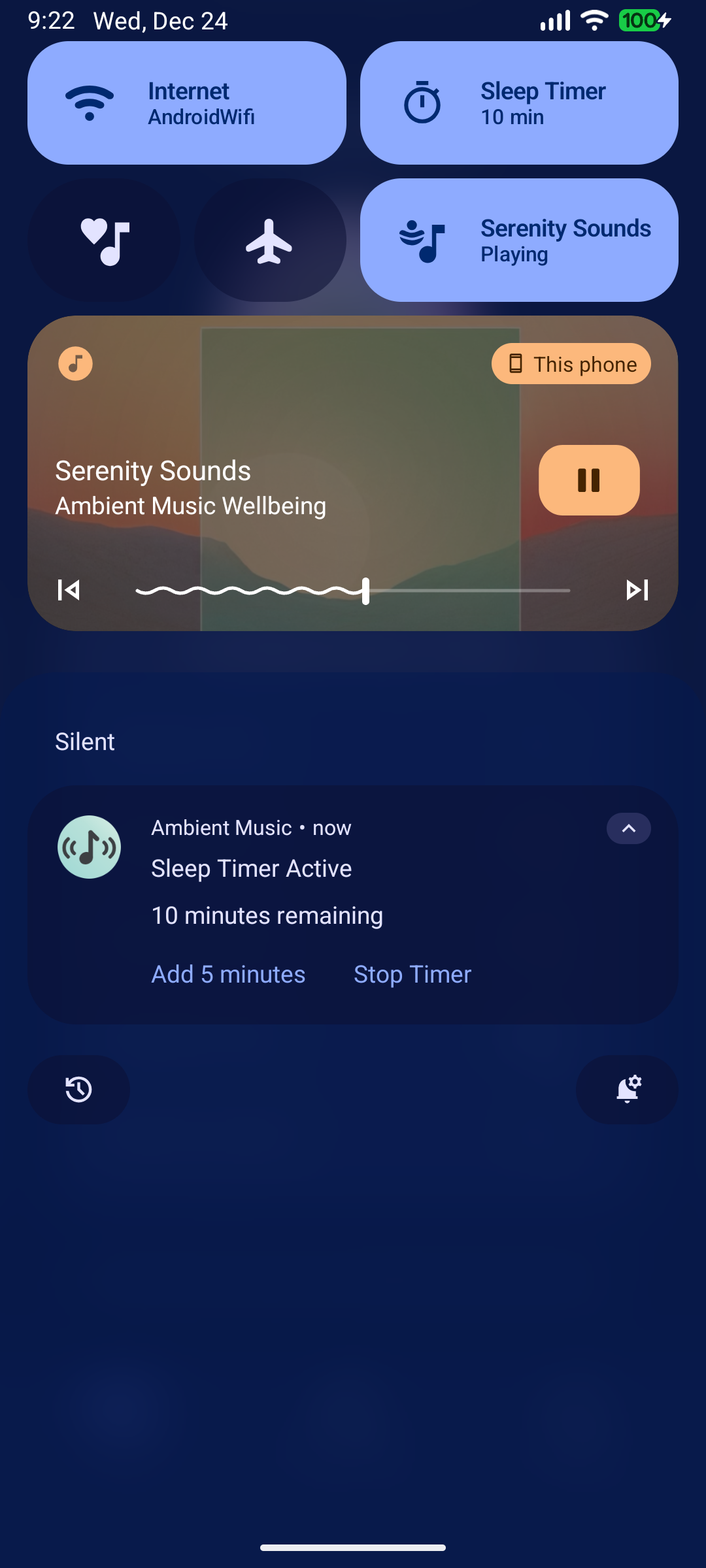Open notification history
This screenshot has width=706, height=1568.
pyautogui.click(x=78, y=1089)
